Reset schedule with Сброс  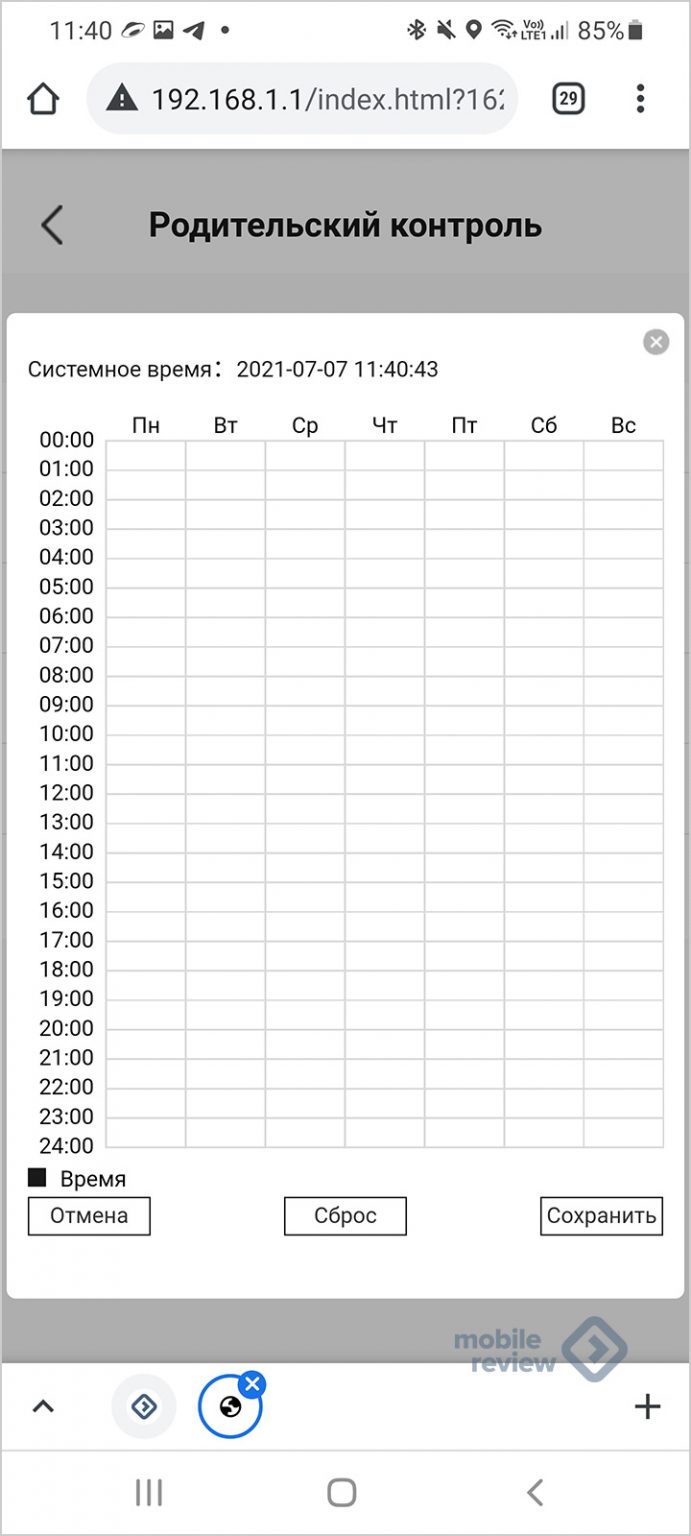[x=345, y=1216]
